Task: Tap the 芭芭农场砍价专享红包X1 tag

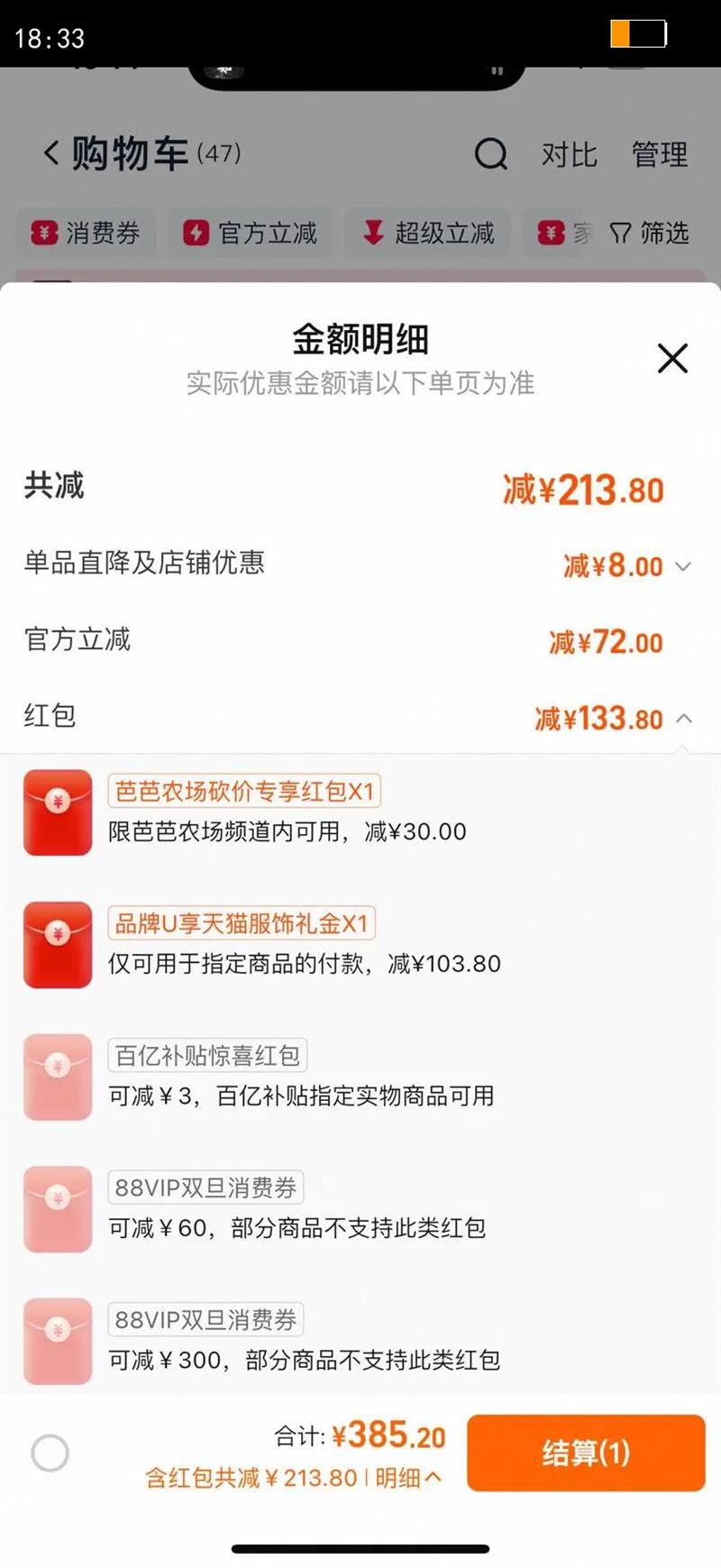Action: pos(244,790)
